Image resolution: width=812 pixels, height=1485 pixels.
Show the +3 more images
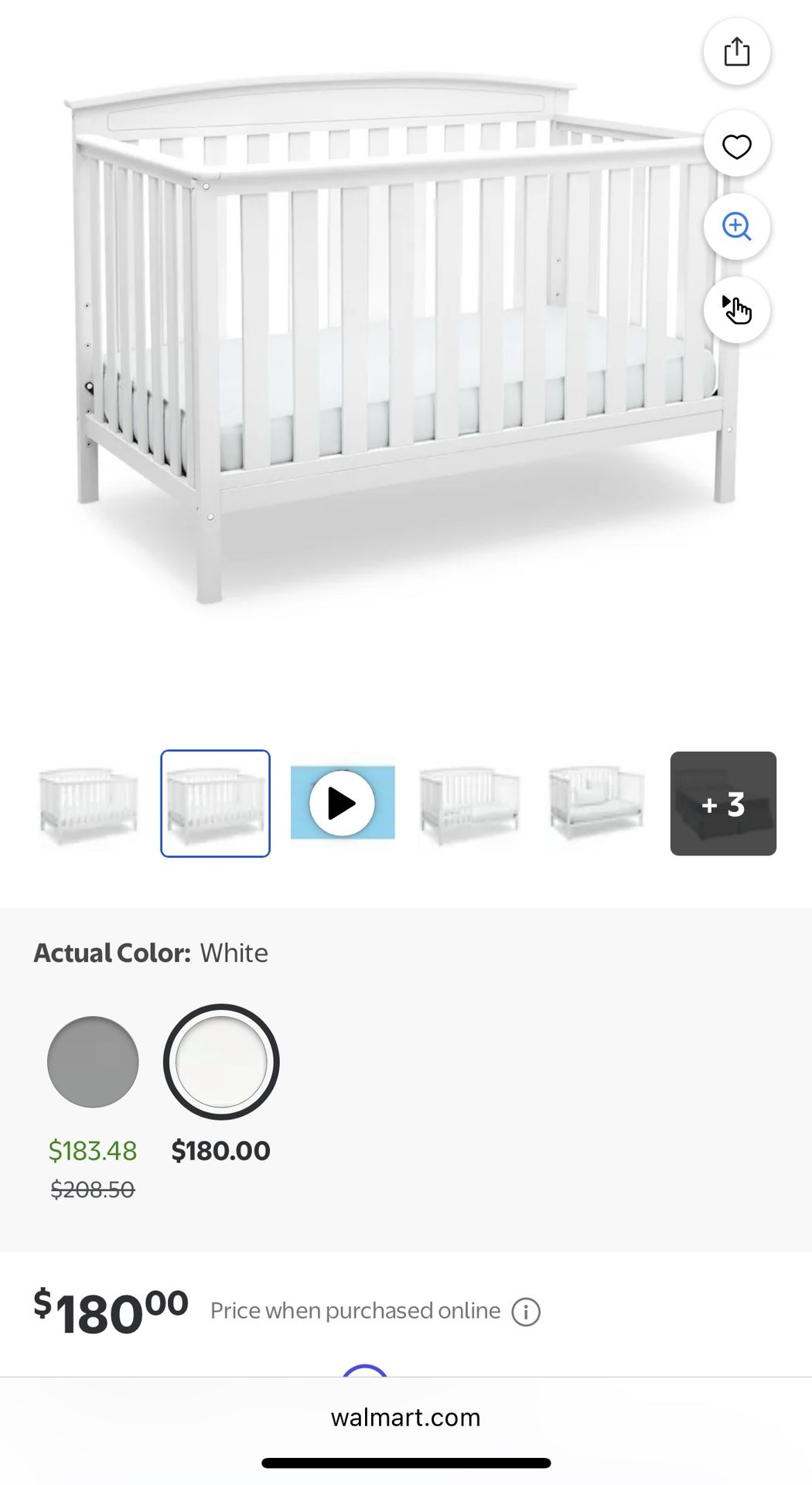pos(723,804)
